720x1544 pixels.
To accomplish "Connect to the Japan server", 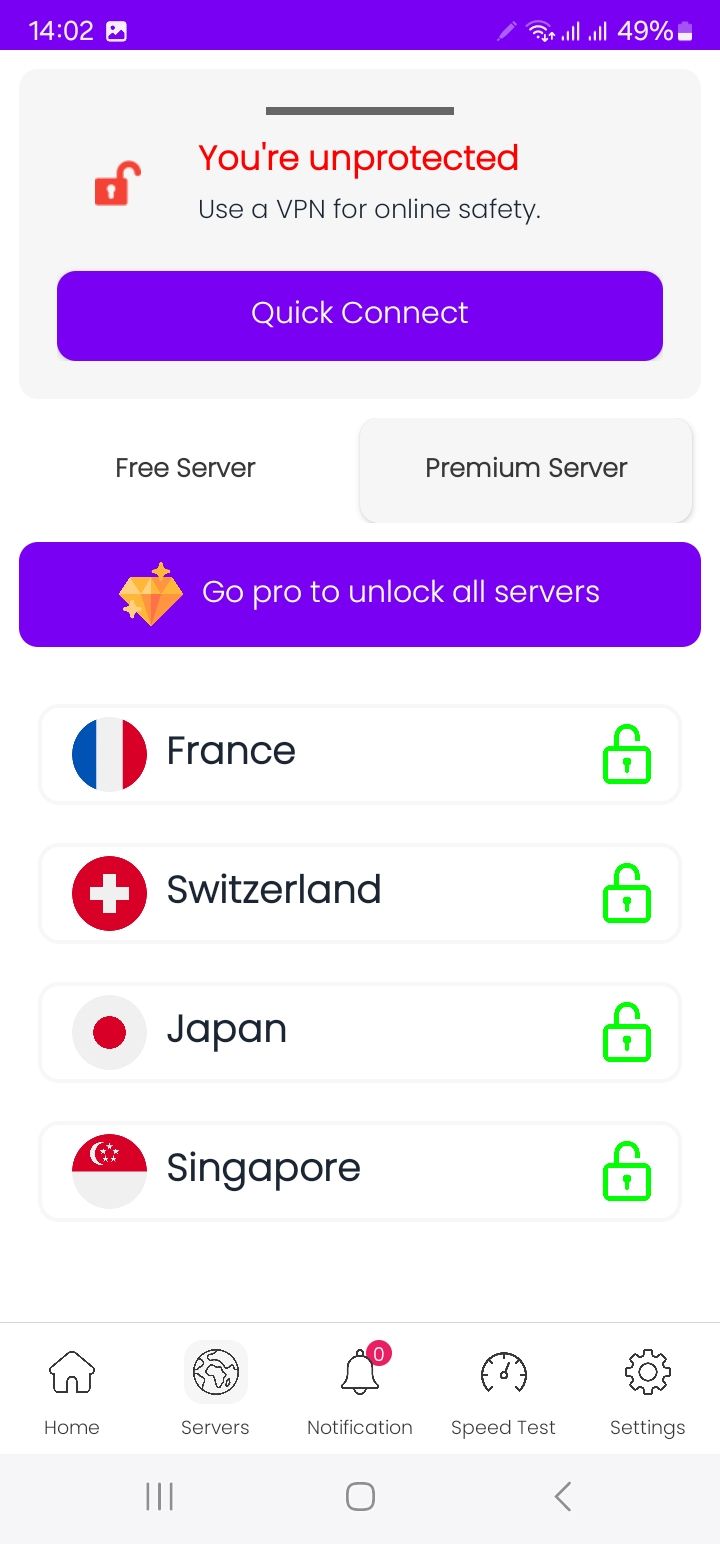I will click(x=360, y=1032).
